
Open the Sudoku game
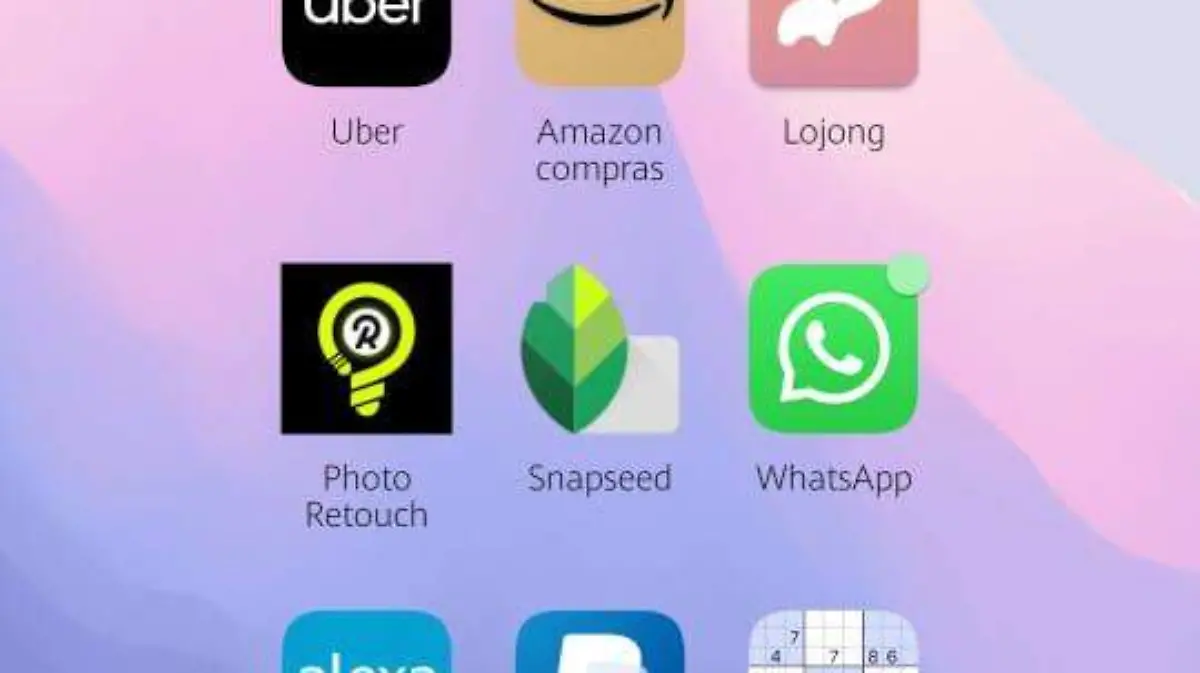tap(833, 645)
